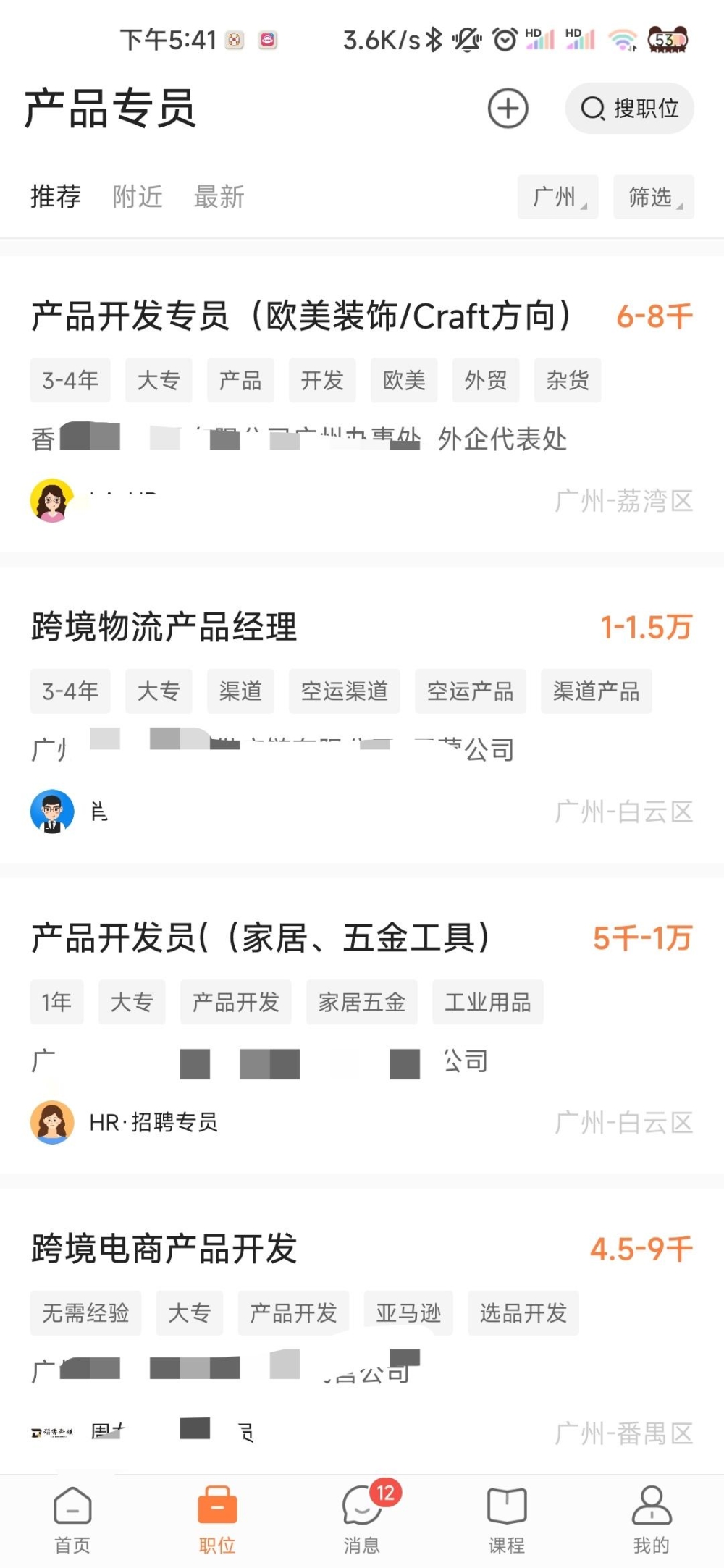Image resolution: width=724 pixels, height=1568 pixels.
Task: Open the 跨境电商产品开发 job card
Action: [x=164, y=1249]
